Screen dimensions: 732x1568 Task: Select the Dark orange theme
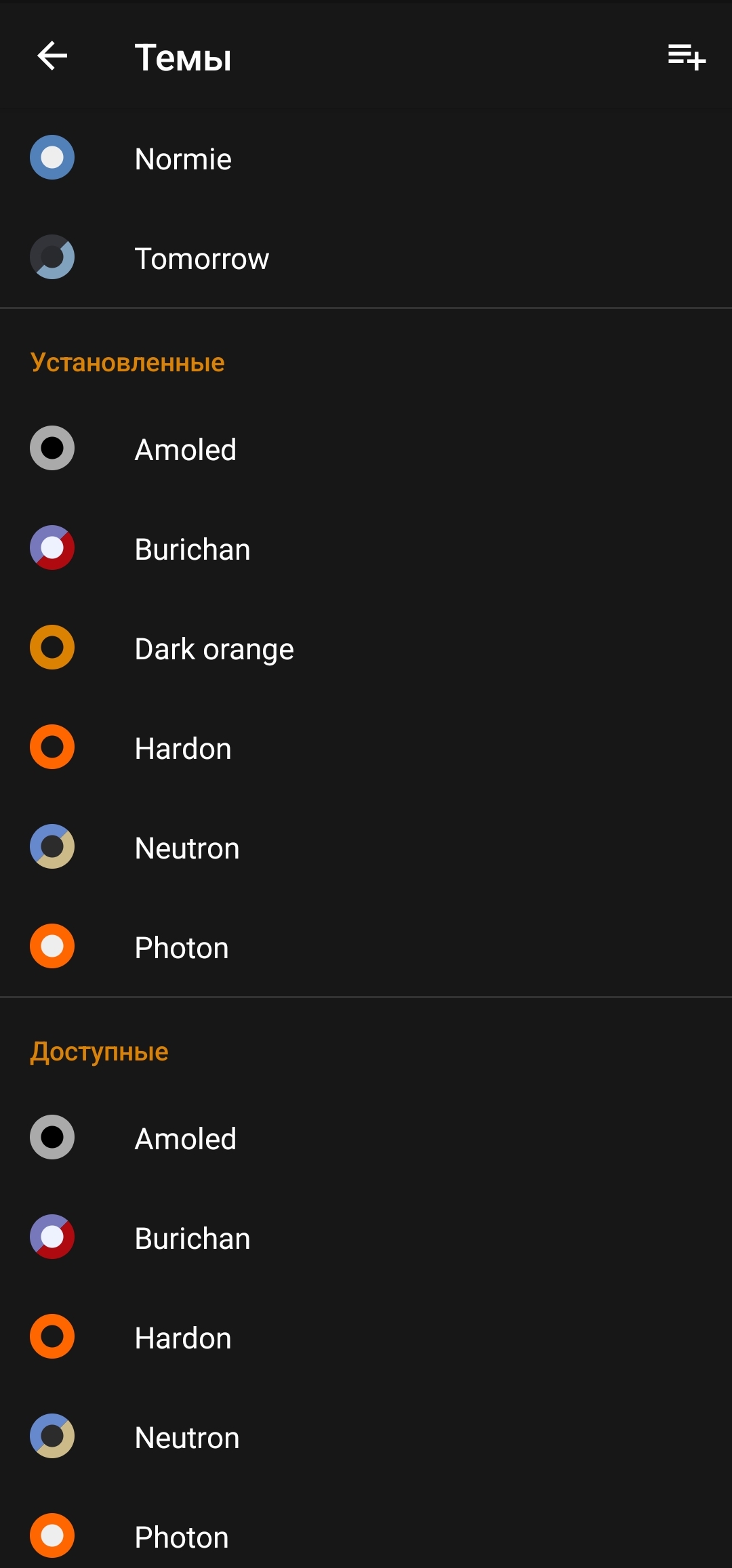[214, 649]
